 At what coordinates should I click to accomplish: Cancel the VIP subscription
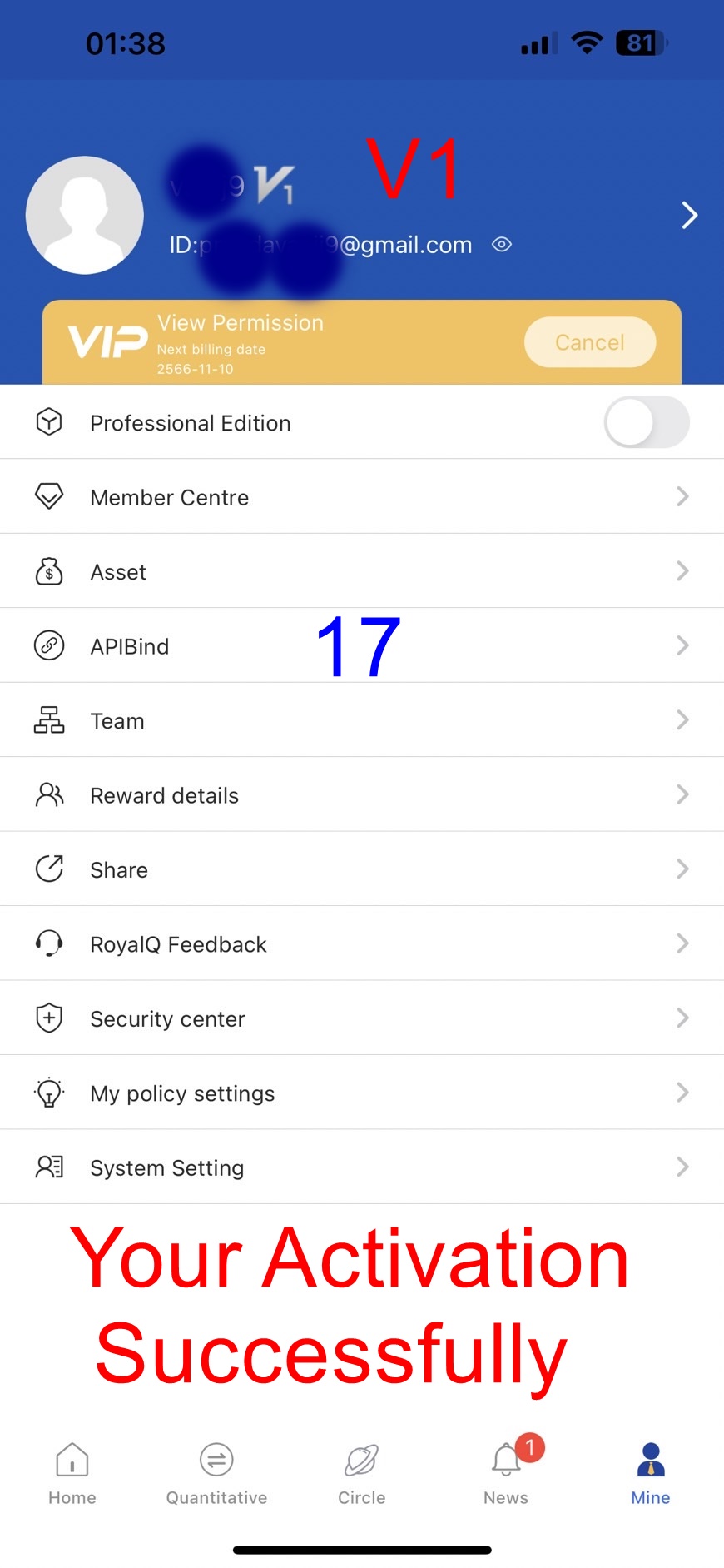point(589,342)
